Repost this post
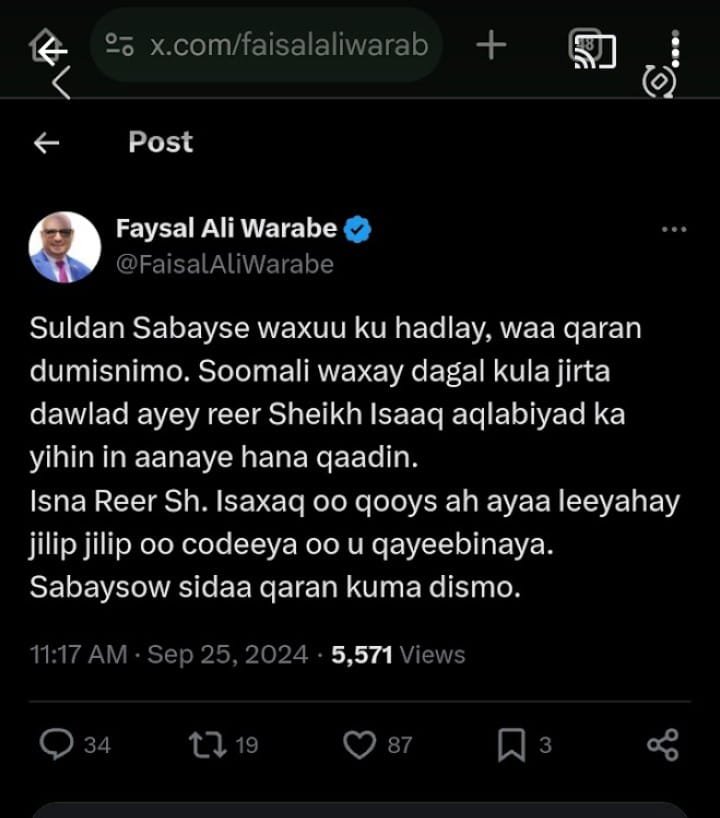Image resolution: width=720 pixels, height=818 pixels. point(208,744)
